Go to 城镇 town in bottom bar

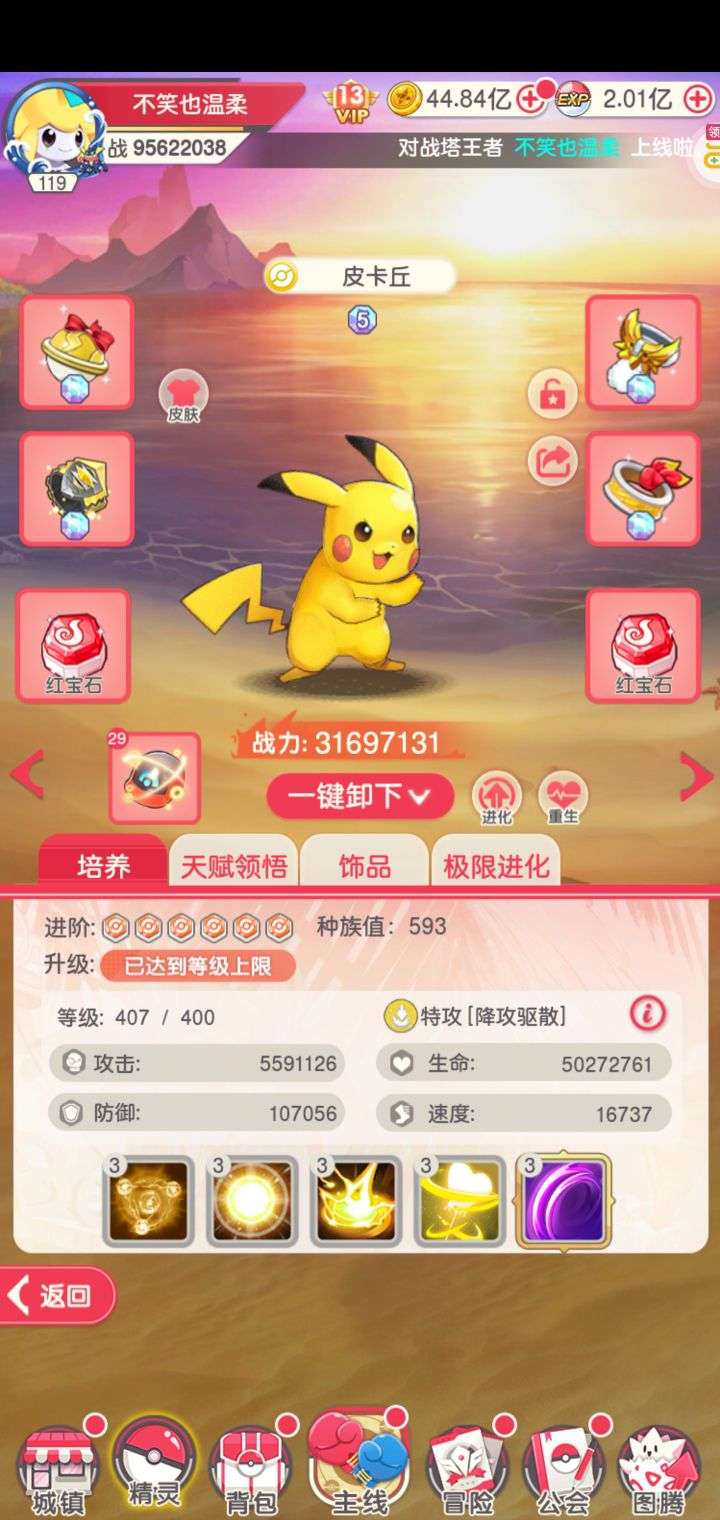click(58, 1468)
